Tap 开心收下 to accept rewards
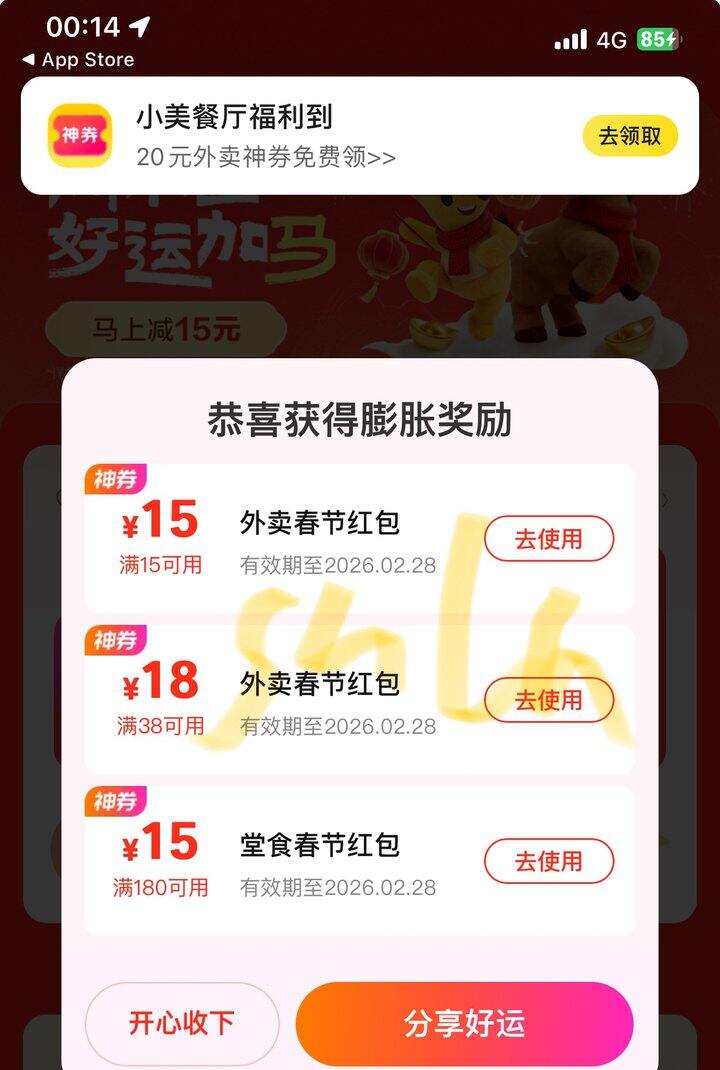This screenshot has height=1070, width=720. (x=181, y=1022)
